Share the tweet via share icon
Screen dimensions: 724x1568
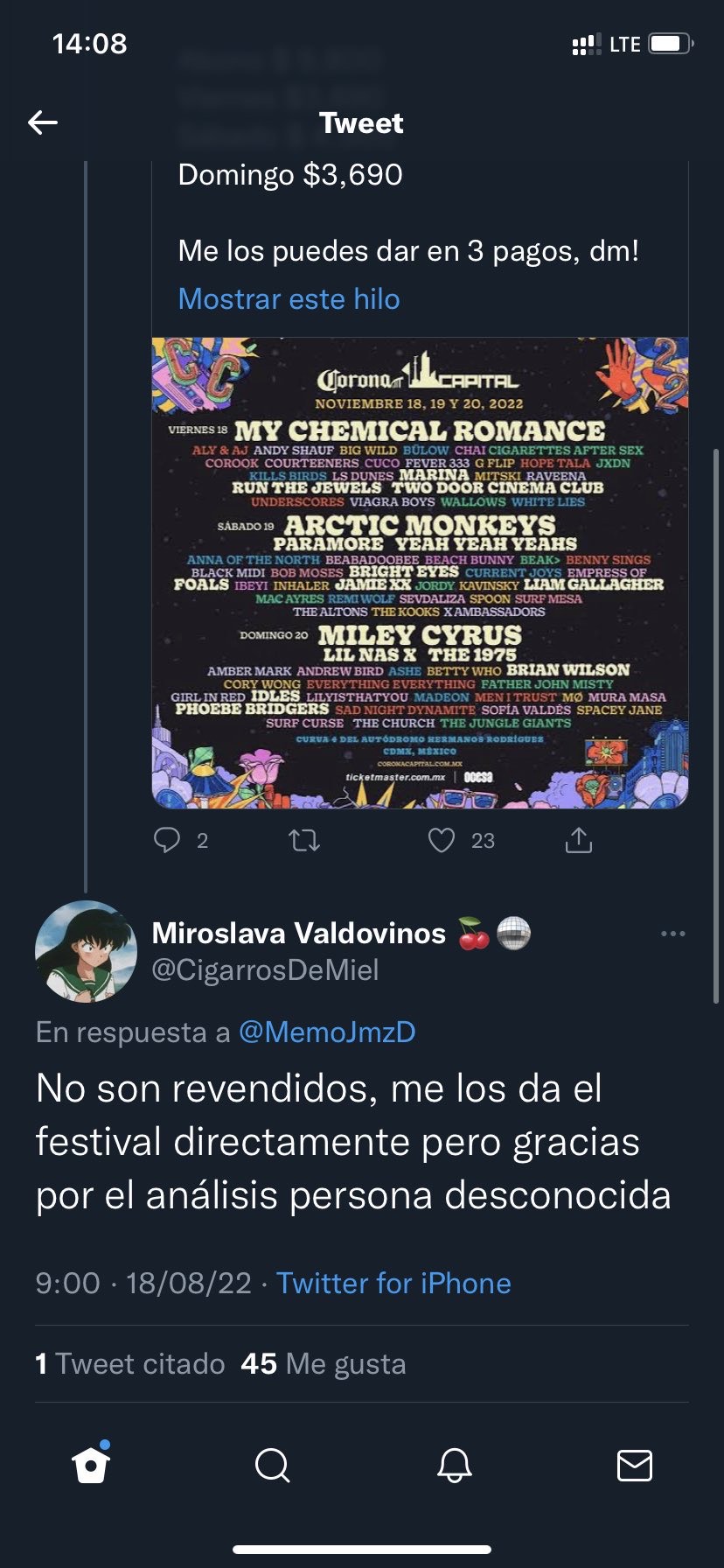578,840
